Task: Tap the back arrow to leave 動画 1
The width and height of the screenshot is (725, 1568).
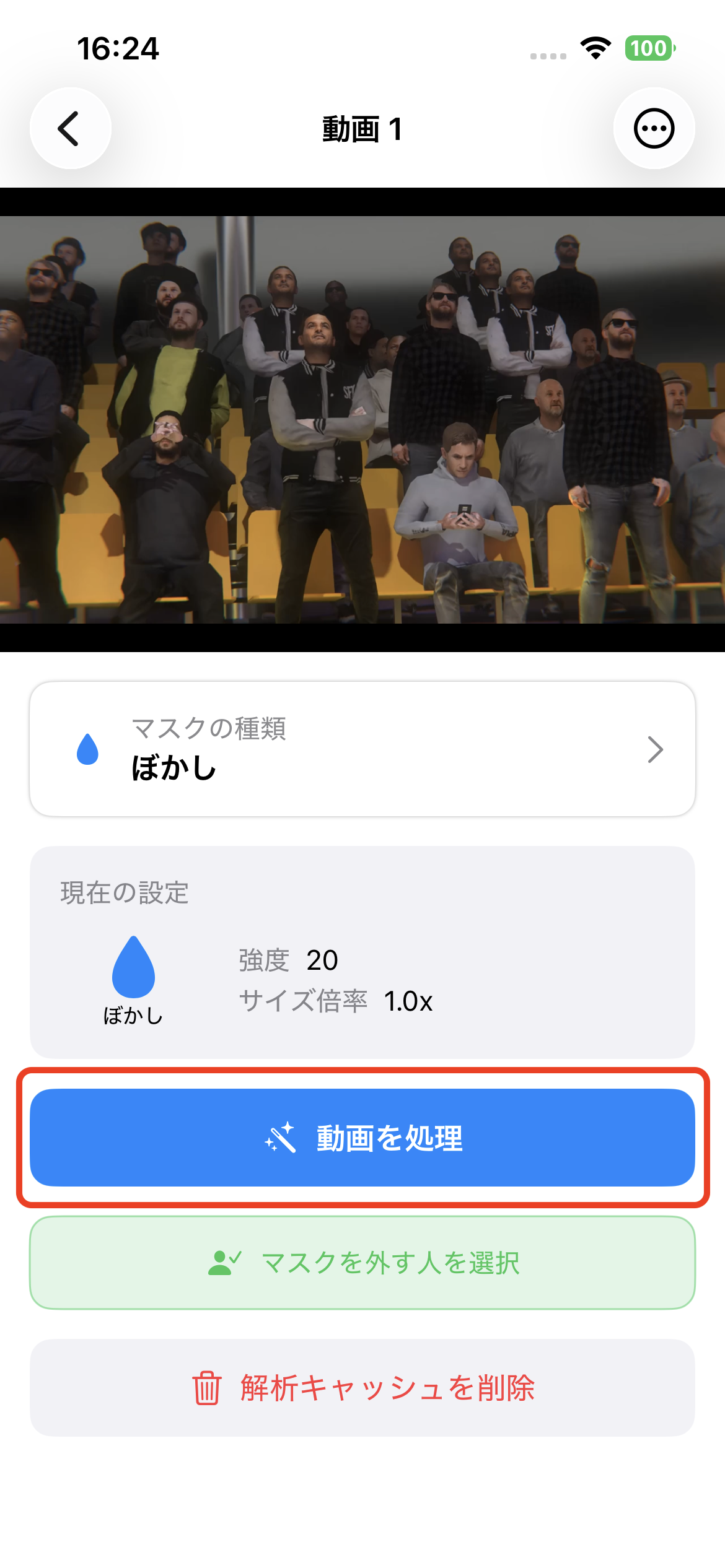Action: pos(69,128)
